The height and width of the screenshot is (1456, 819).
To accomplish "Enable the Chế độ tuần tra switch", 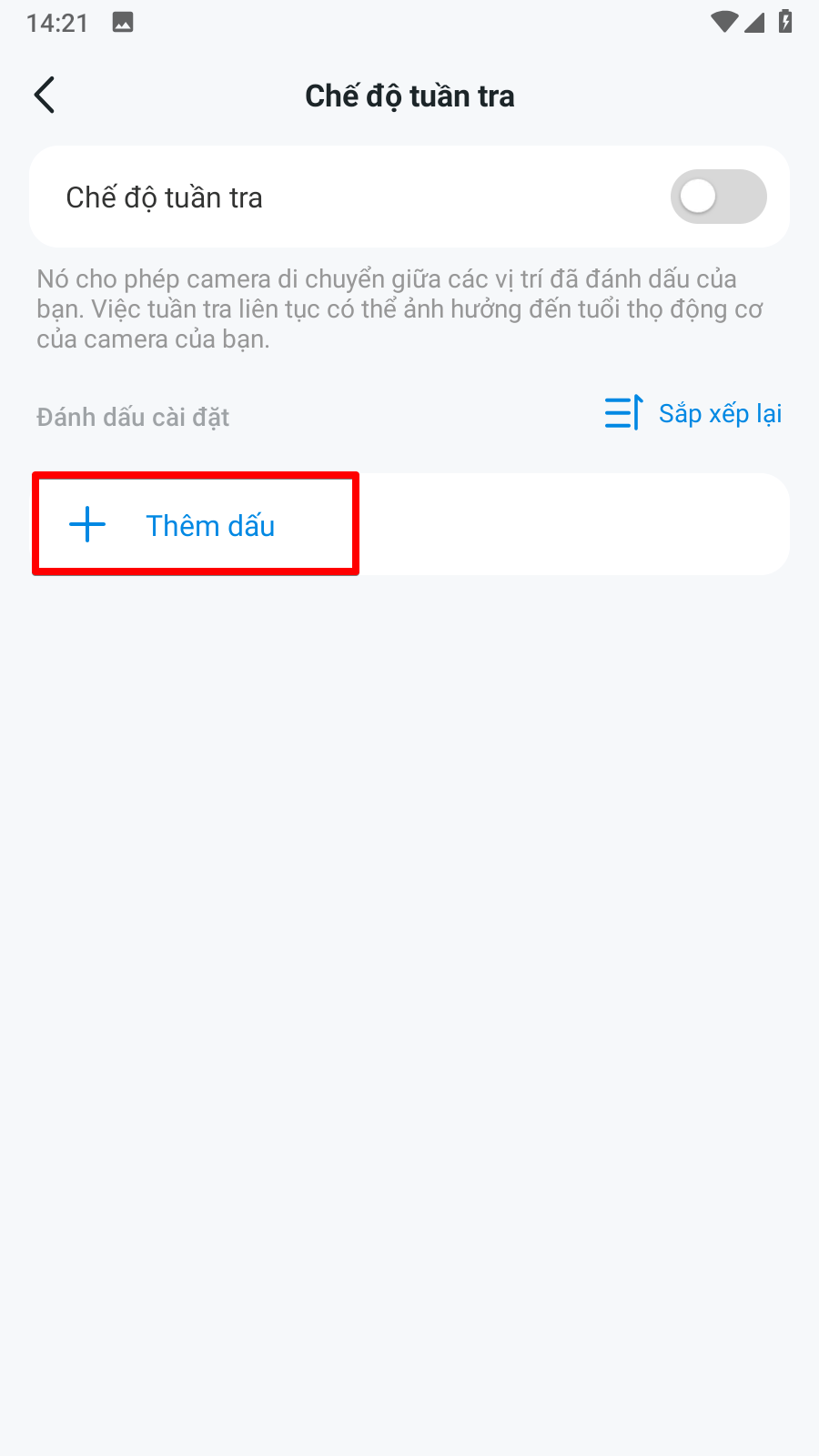I will tap(718, 197).
